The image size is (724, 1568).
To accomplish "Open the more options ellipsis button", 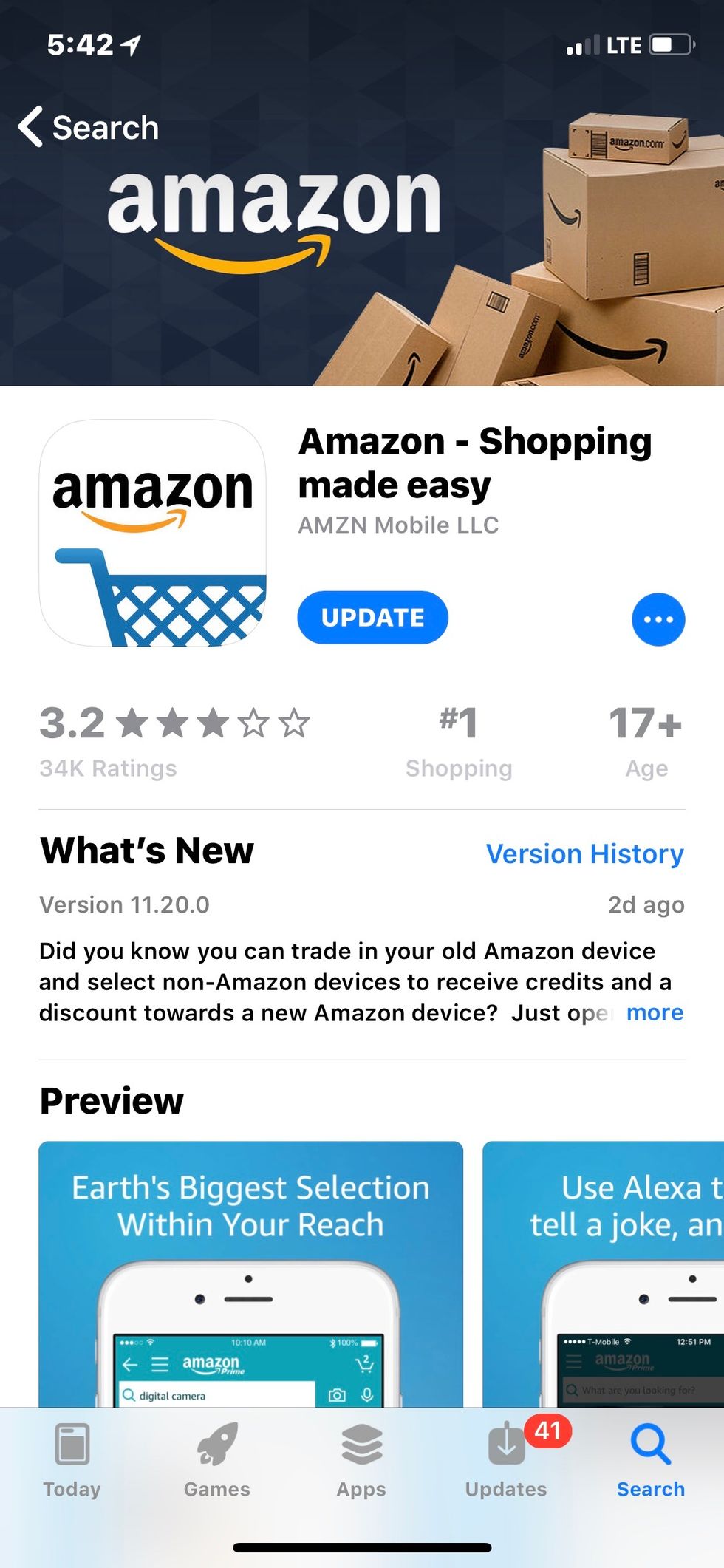I will [658, 619].
